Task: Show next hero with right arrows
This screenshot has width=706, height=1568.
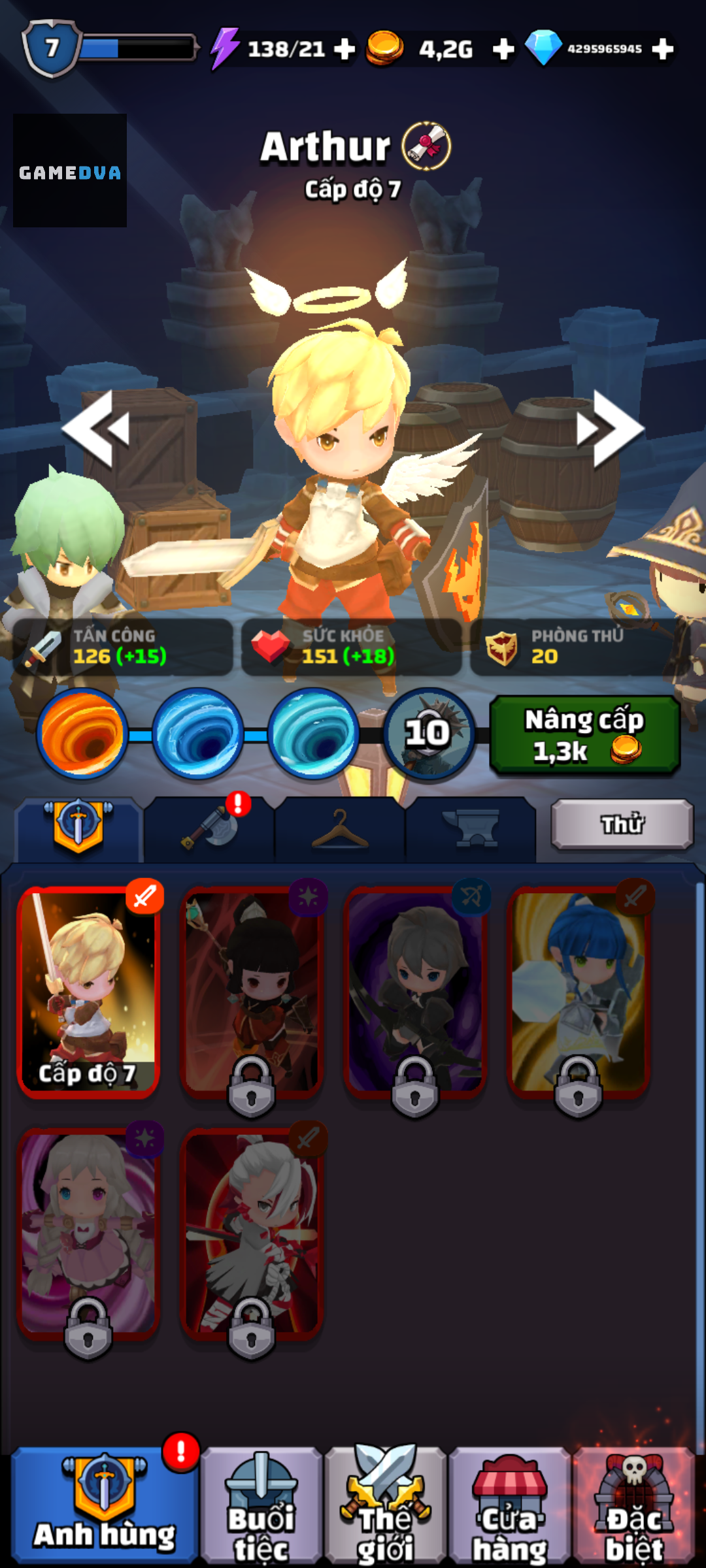Action: tap(611, 429)
